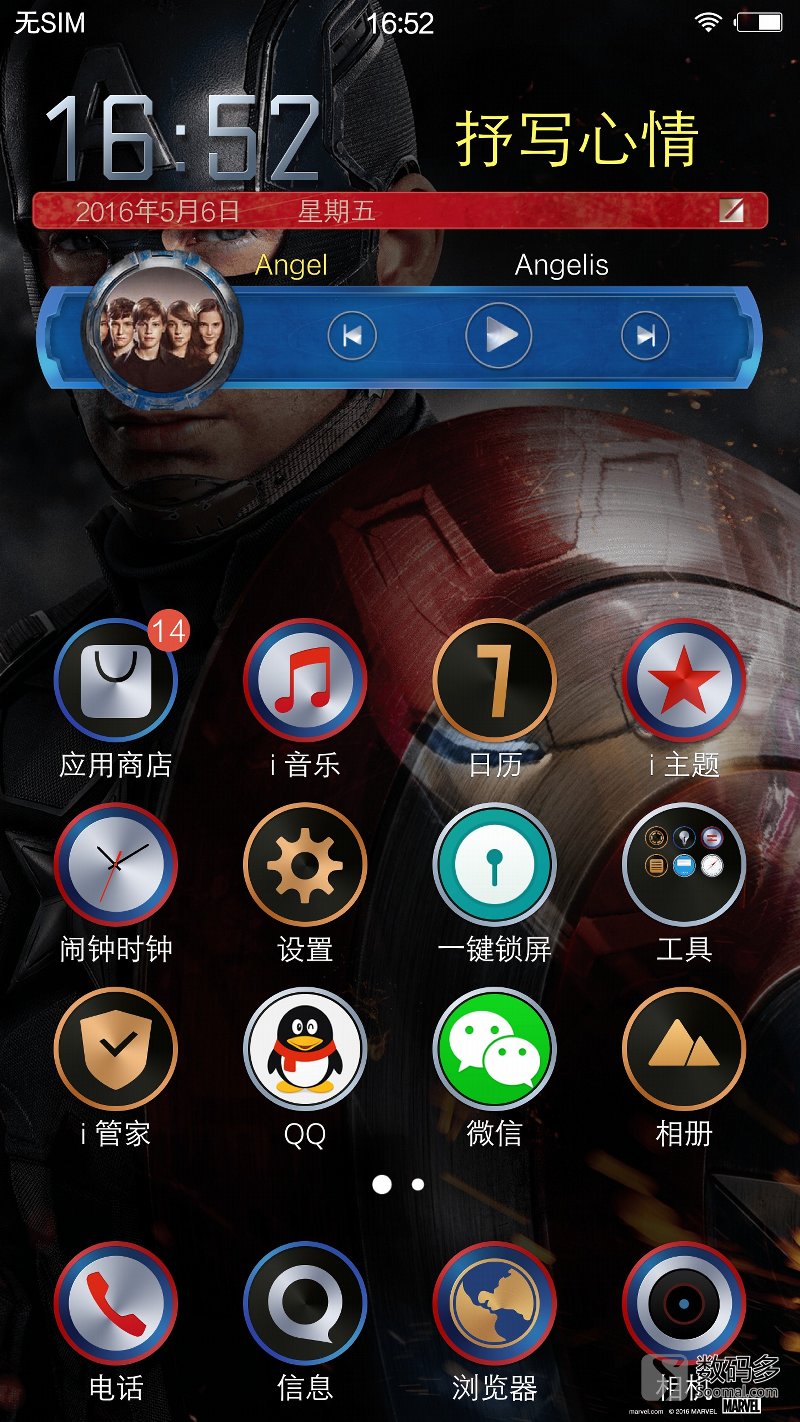Launch the 闹钟时钟 alarm clock
Image resolution: width=800 pixels, height=1422 pixels.
(117, 864)
